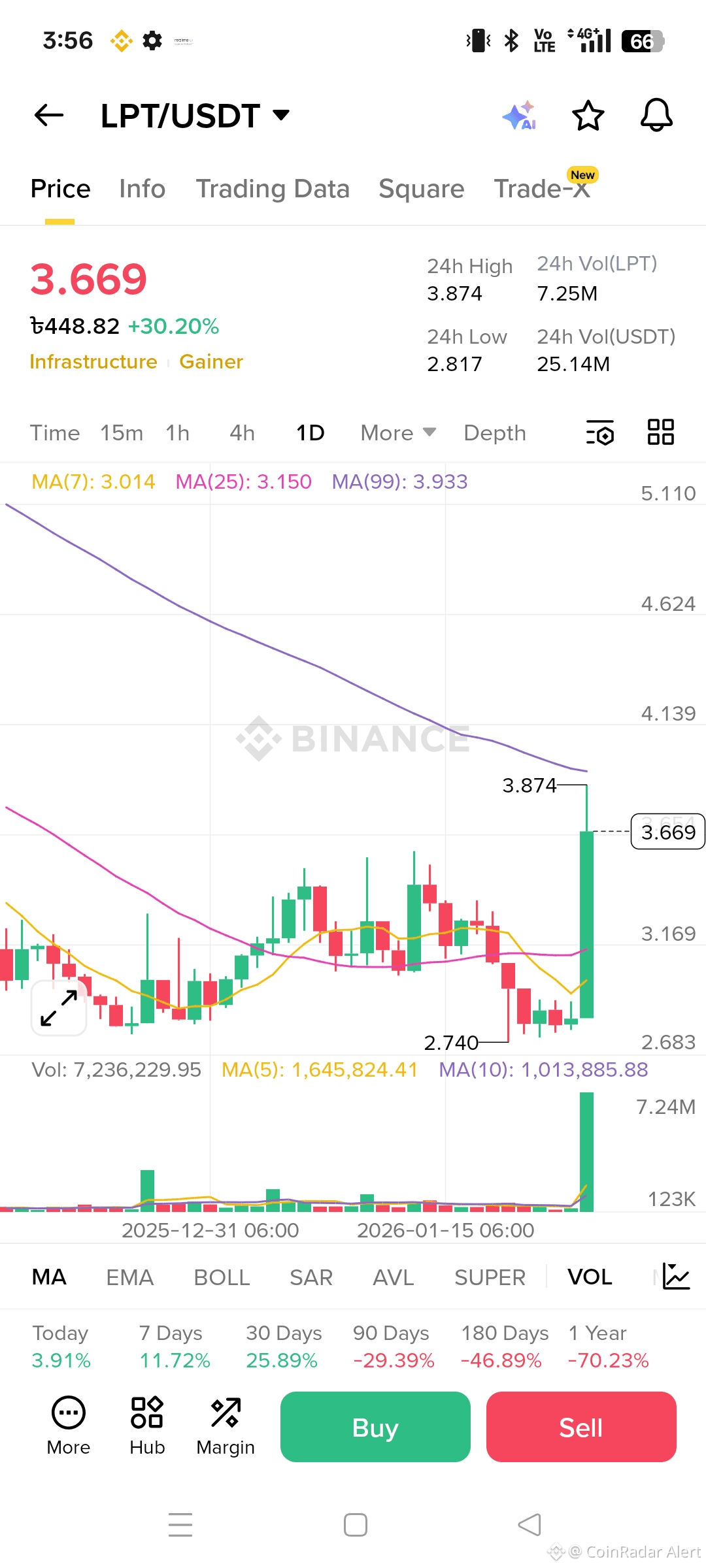Tap the red Sell button
This screenshot has height=1568, width=706.
pyautogui.click(x=580, y=1428)
